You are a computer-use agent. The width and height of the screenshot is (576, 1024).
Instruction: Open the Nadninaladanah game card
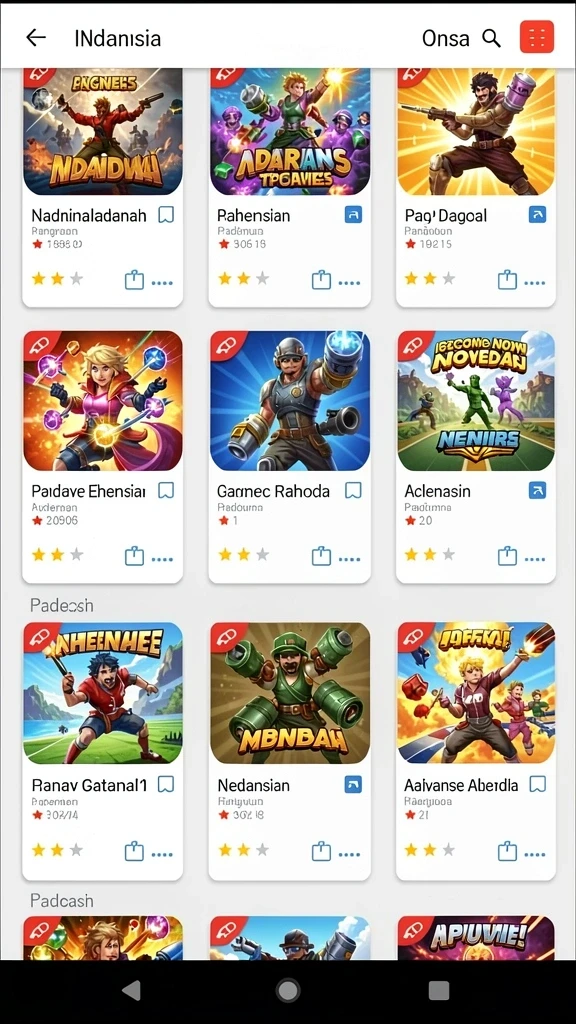coord(103,187)
